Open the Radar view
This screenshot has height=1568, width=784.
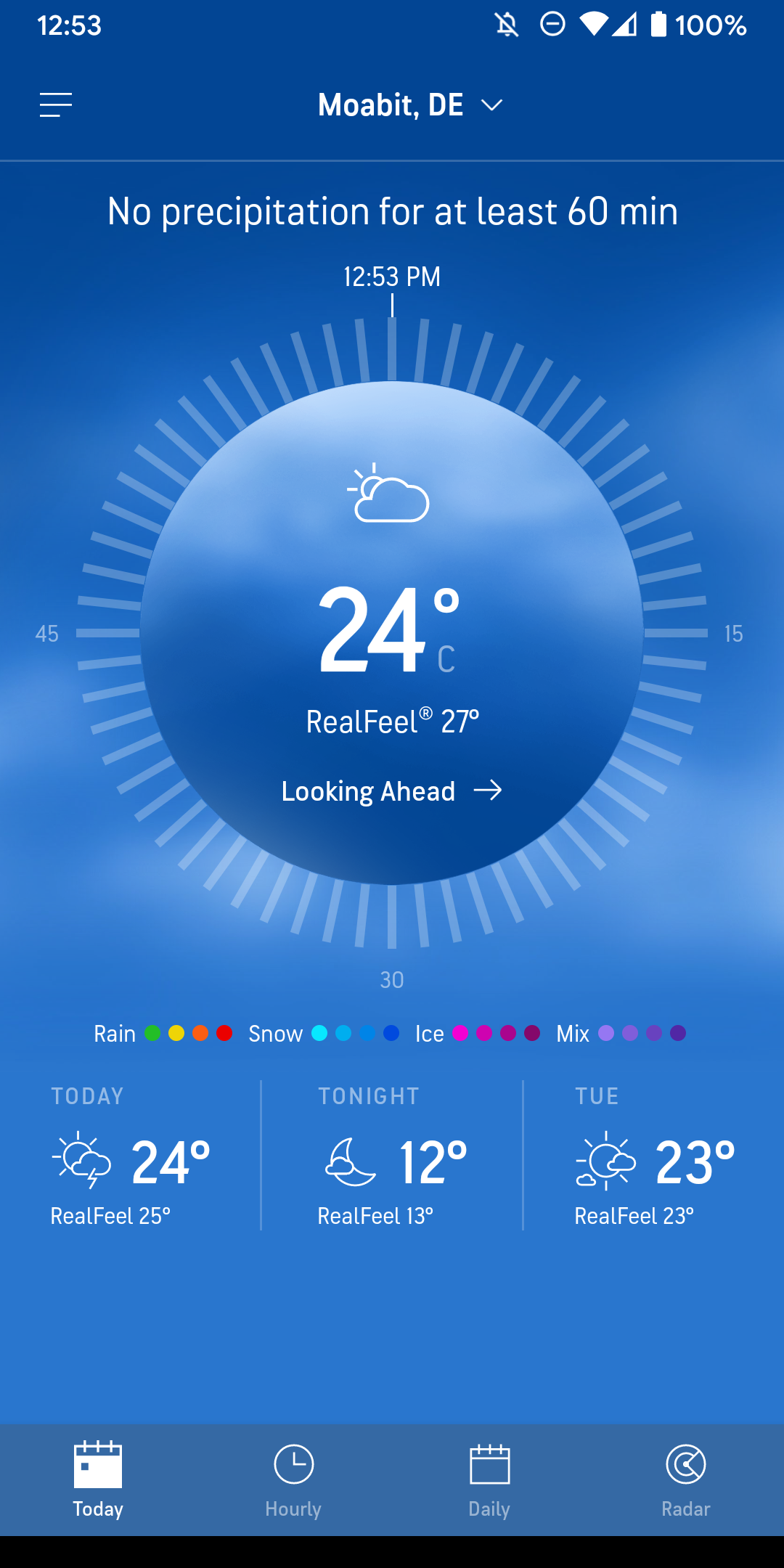pyautogui.click(x=685, y=1474)
